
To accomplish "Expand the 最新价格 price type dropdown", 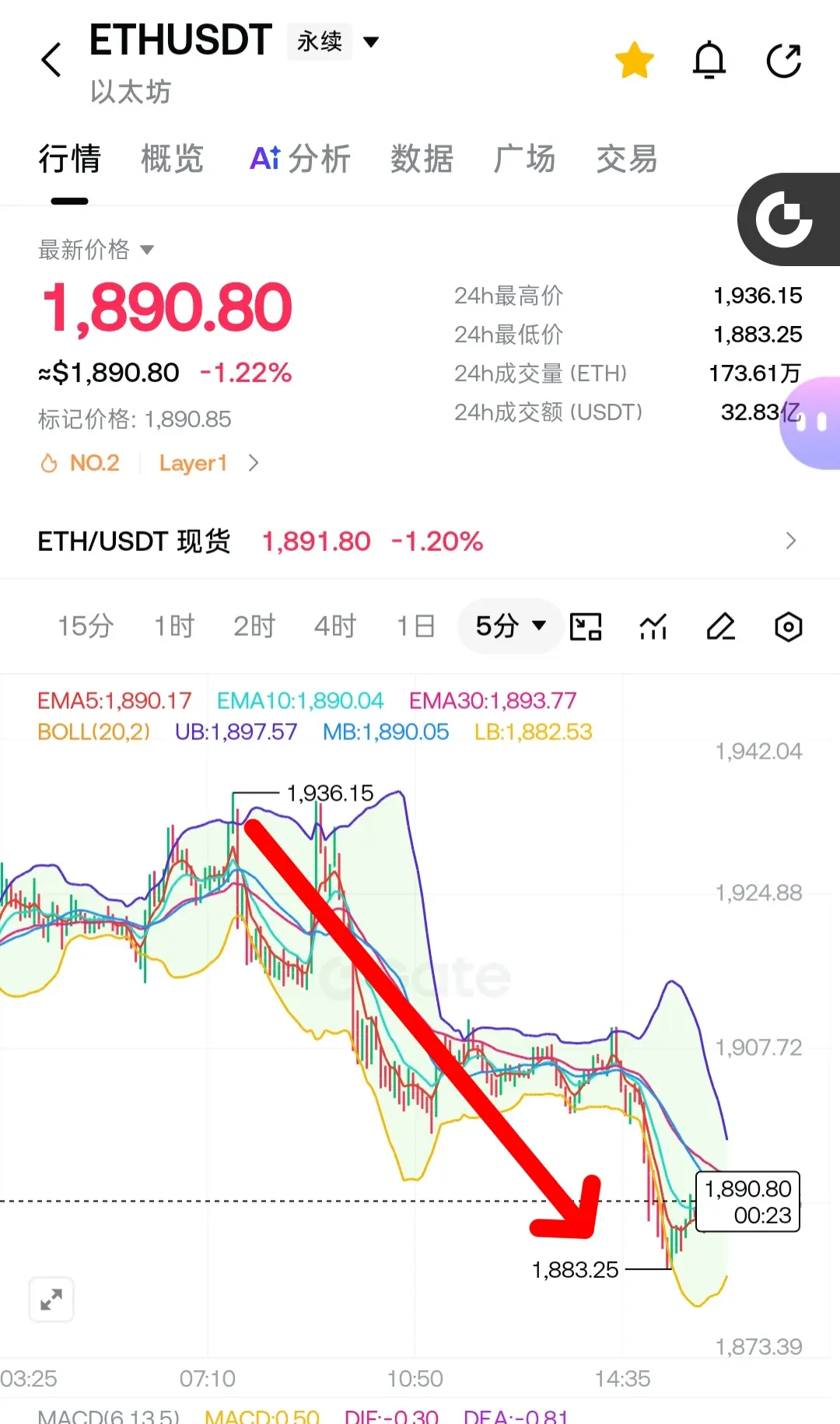I will (96, 250).
